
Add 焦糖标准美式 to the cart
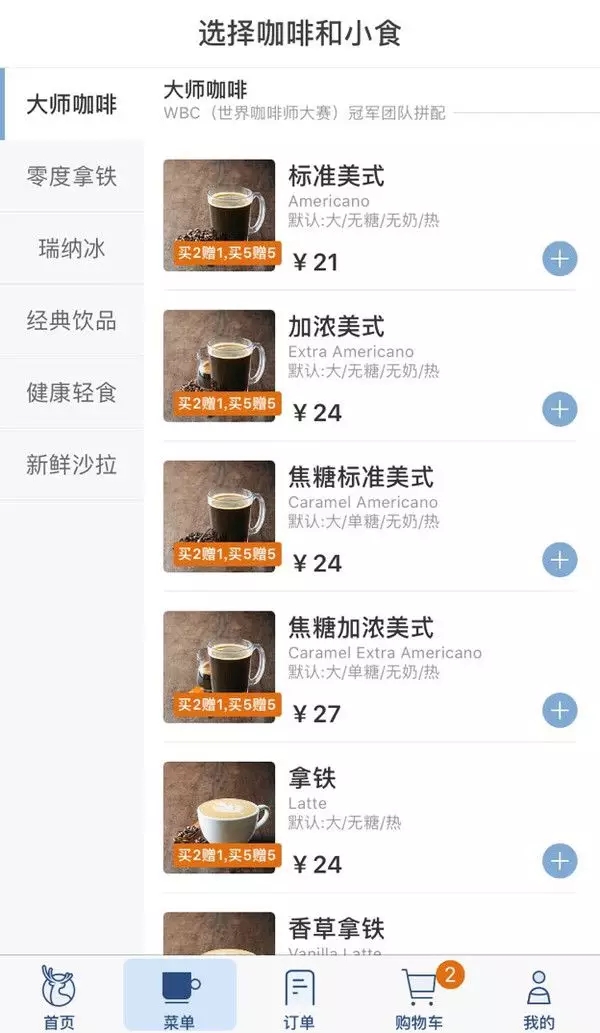tap(559, 560)
